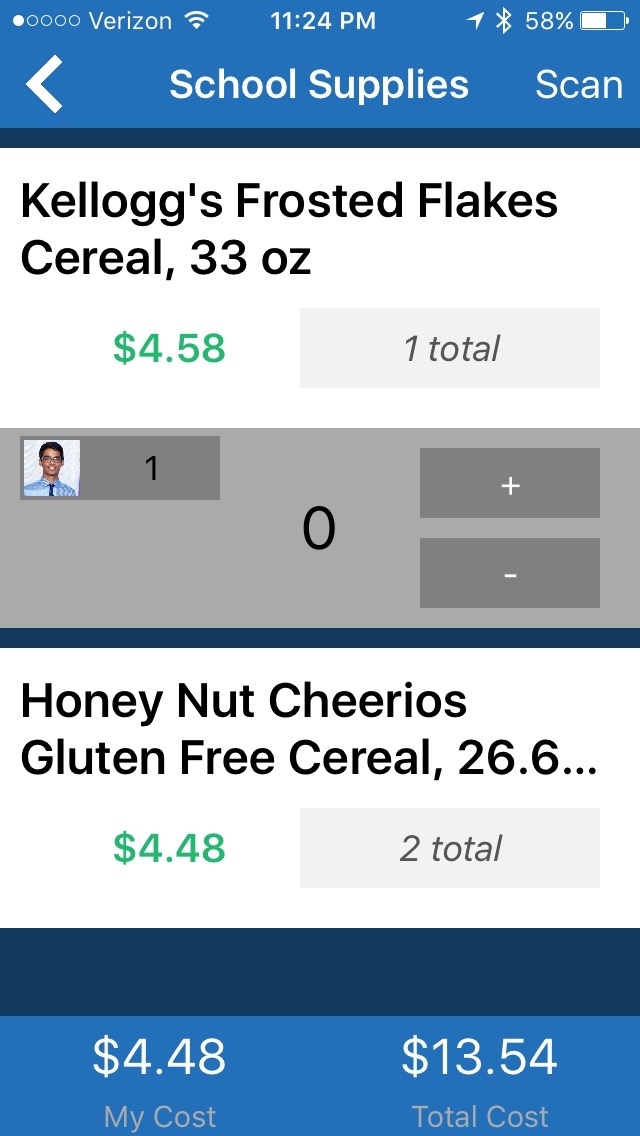Viewport: 640px width, 1136px height.
Task: Decrease Frosted Flakes quantity with minus
Action: [x=509, y=574]
